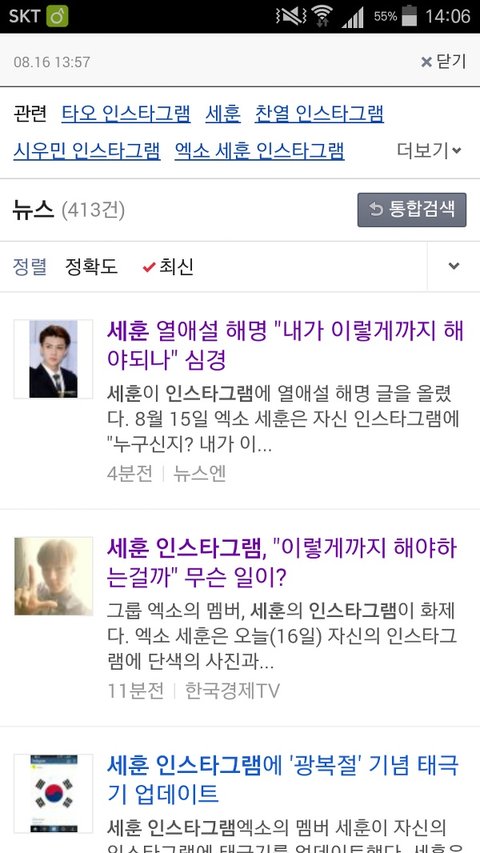Expand the sort options chevron
The width and height of the screenshot is (480, 853).
point(453,266)
